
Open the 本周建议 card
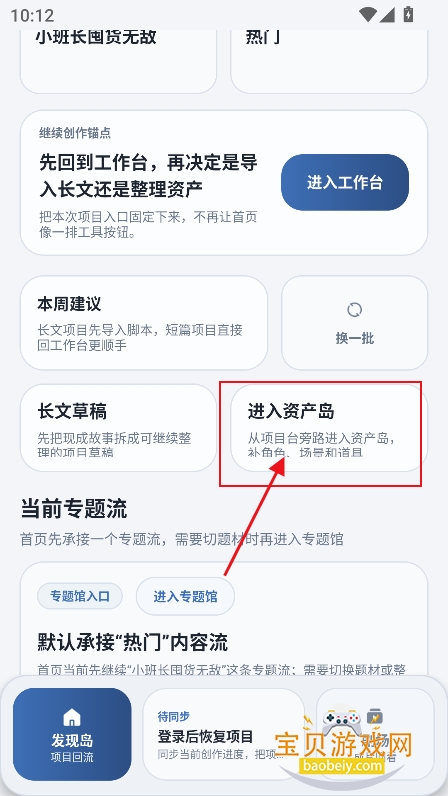(144, 323)
